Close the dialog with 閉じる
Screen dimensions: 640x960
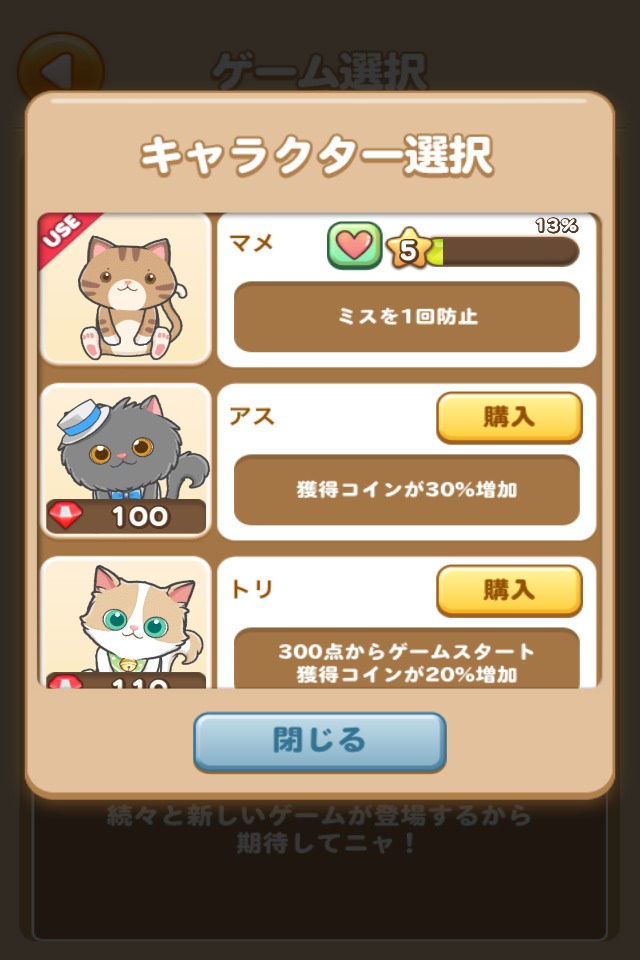320,741
